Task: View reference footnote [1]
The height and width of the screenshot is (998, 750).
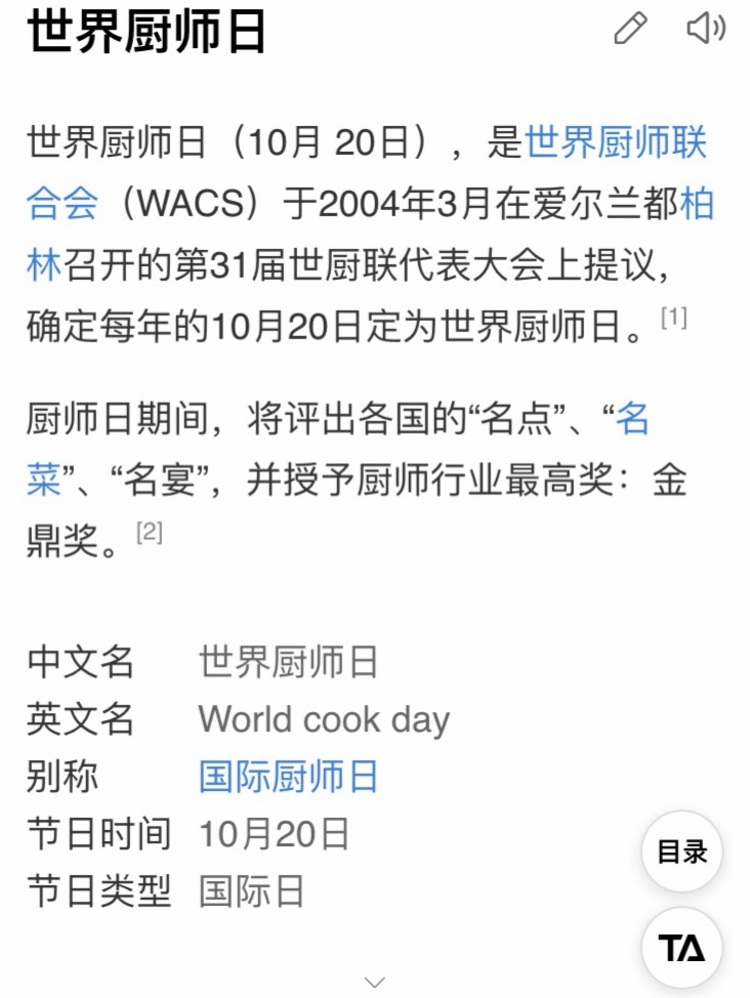Action: tap(674, 319)
